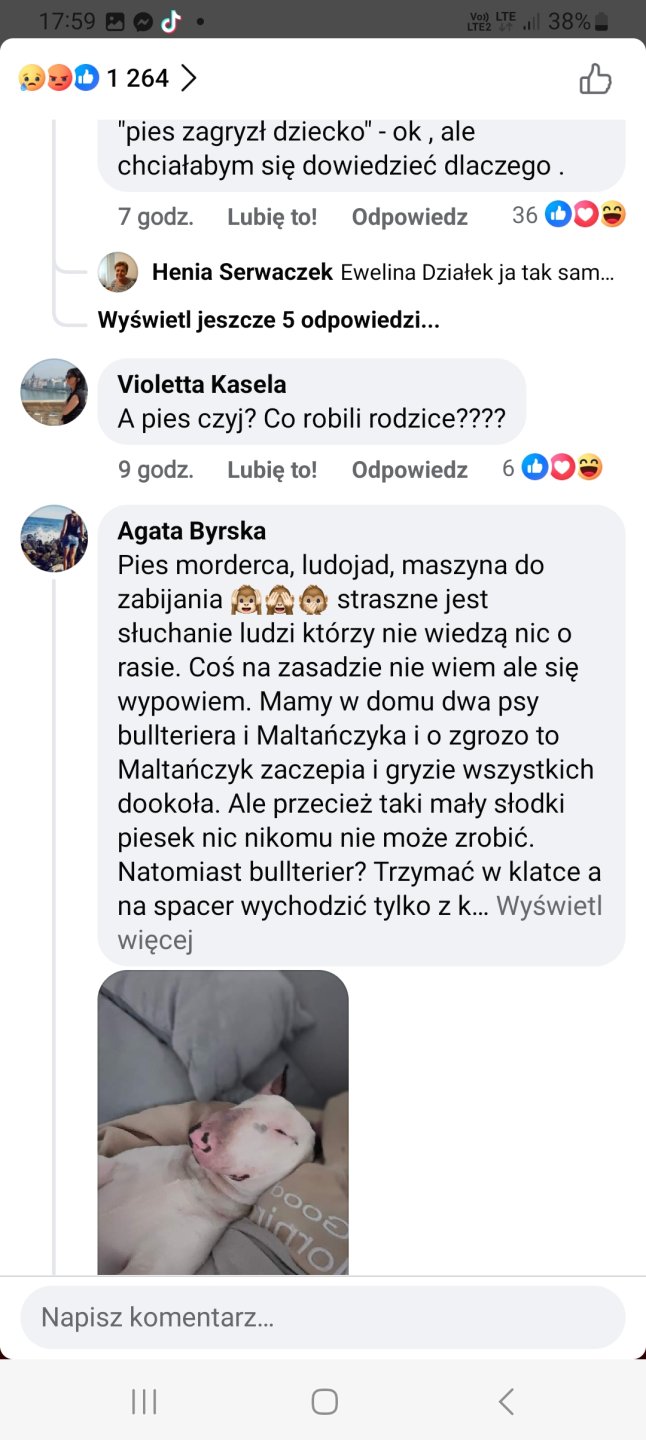Expand 'Wyświetl jeszcze 5 odpowiedzi' replies

(x=268, y=320)
